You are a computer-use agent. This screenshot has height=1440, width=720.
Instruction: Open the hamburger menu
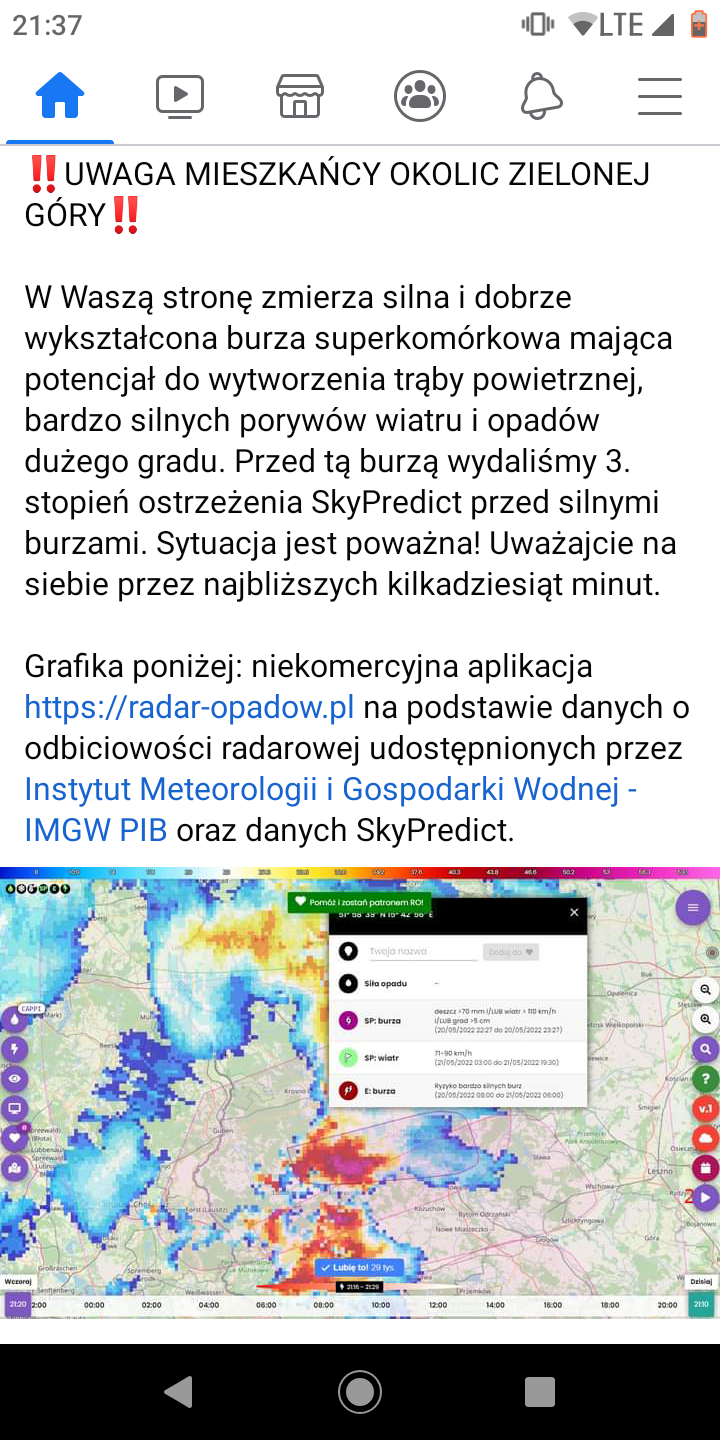660,97
